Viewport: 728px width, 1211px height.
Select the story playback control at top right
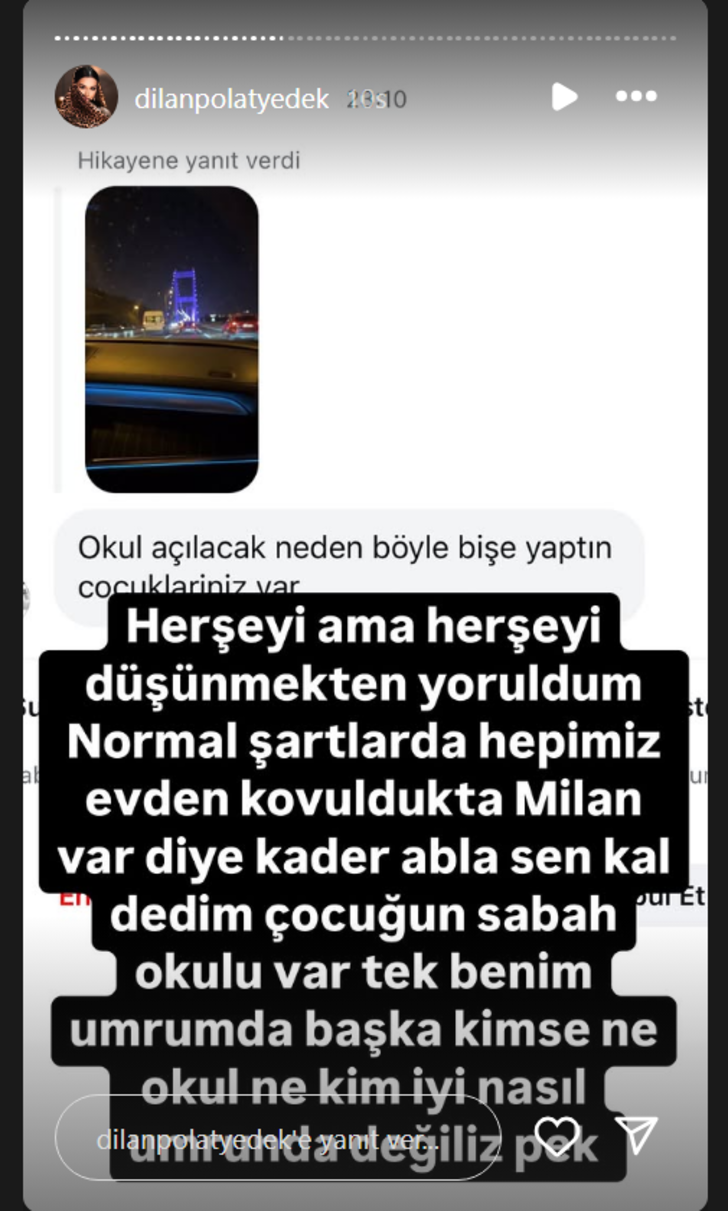click(x=565, y=96)
